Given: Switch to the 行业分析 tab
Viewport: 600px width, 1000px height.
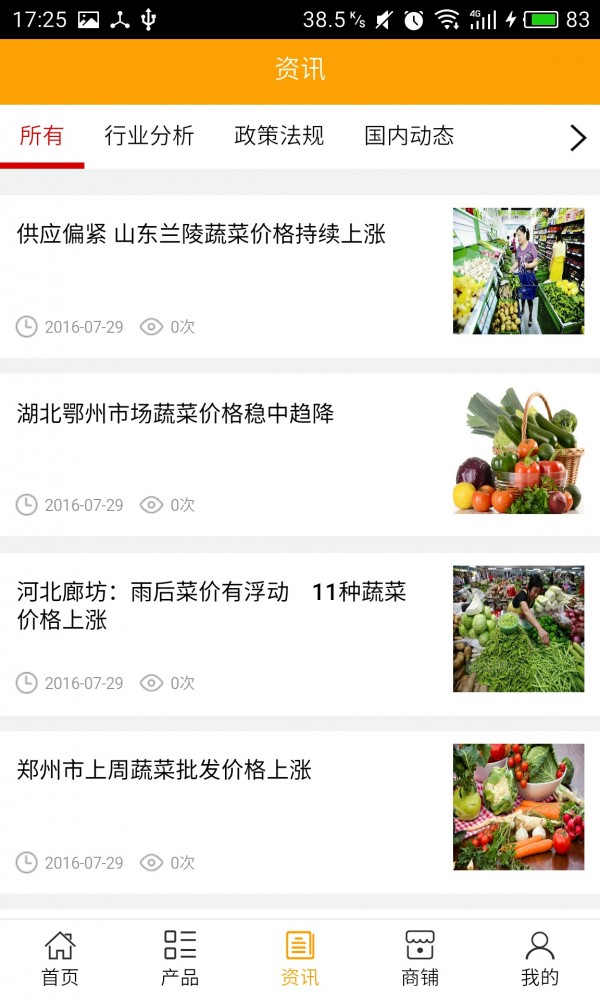Looking at the screenshot, I should click(x=149, y=136).
